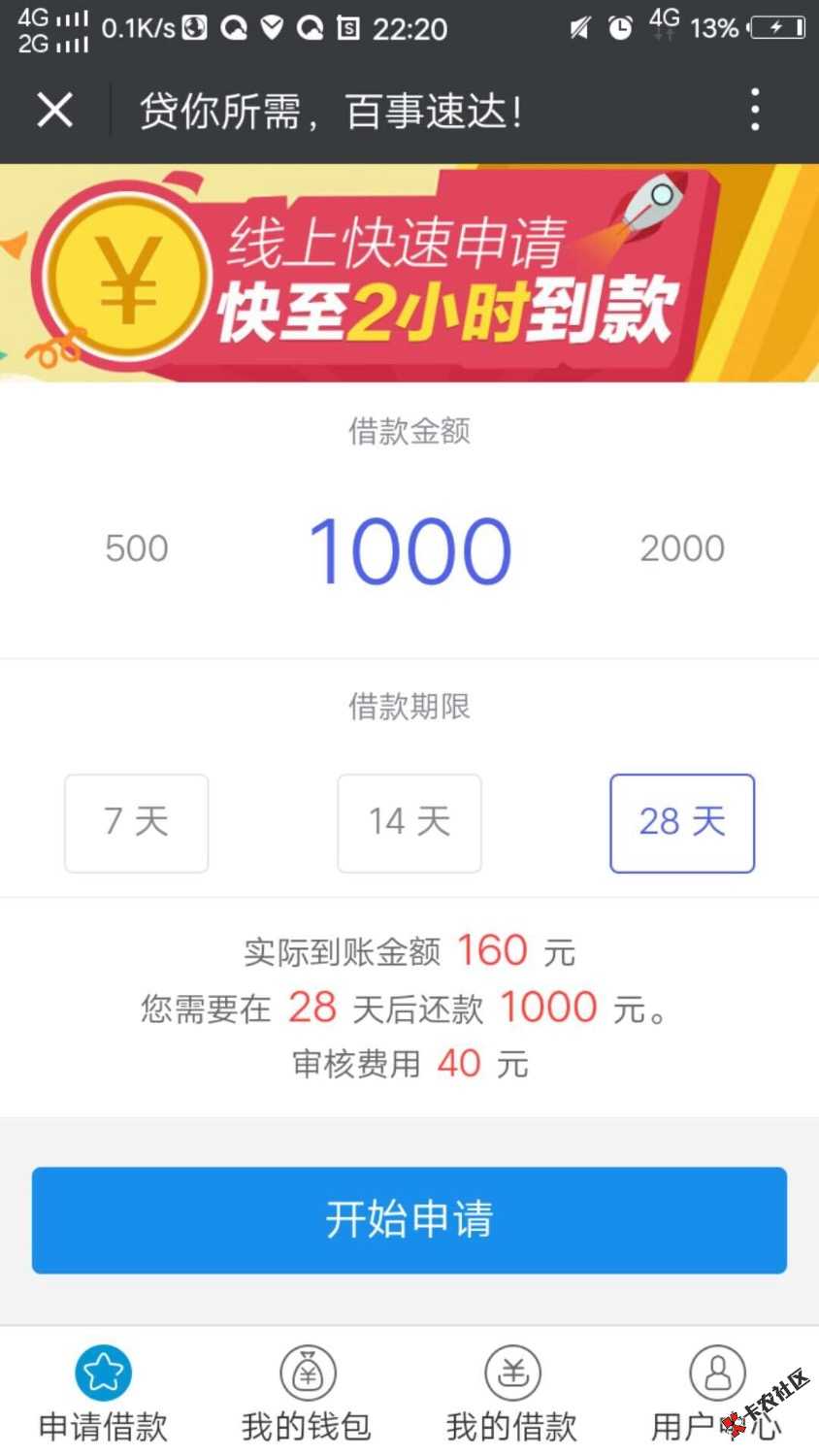Image resolution: width=819 pixels, height=1456 pixels.
Task: Choose the 28 天 loan term
Action: (x=682, y=822)
